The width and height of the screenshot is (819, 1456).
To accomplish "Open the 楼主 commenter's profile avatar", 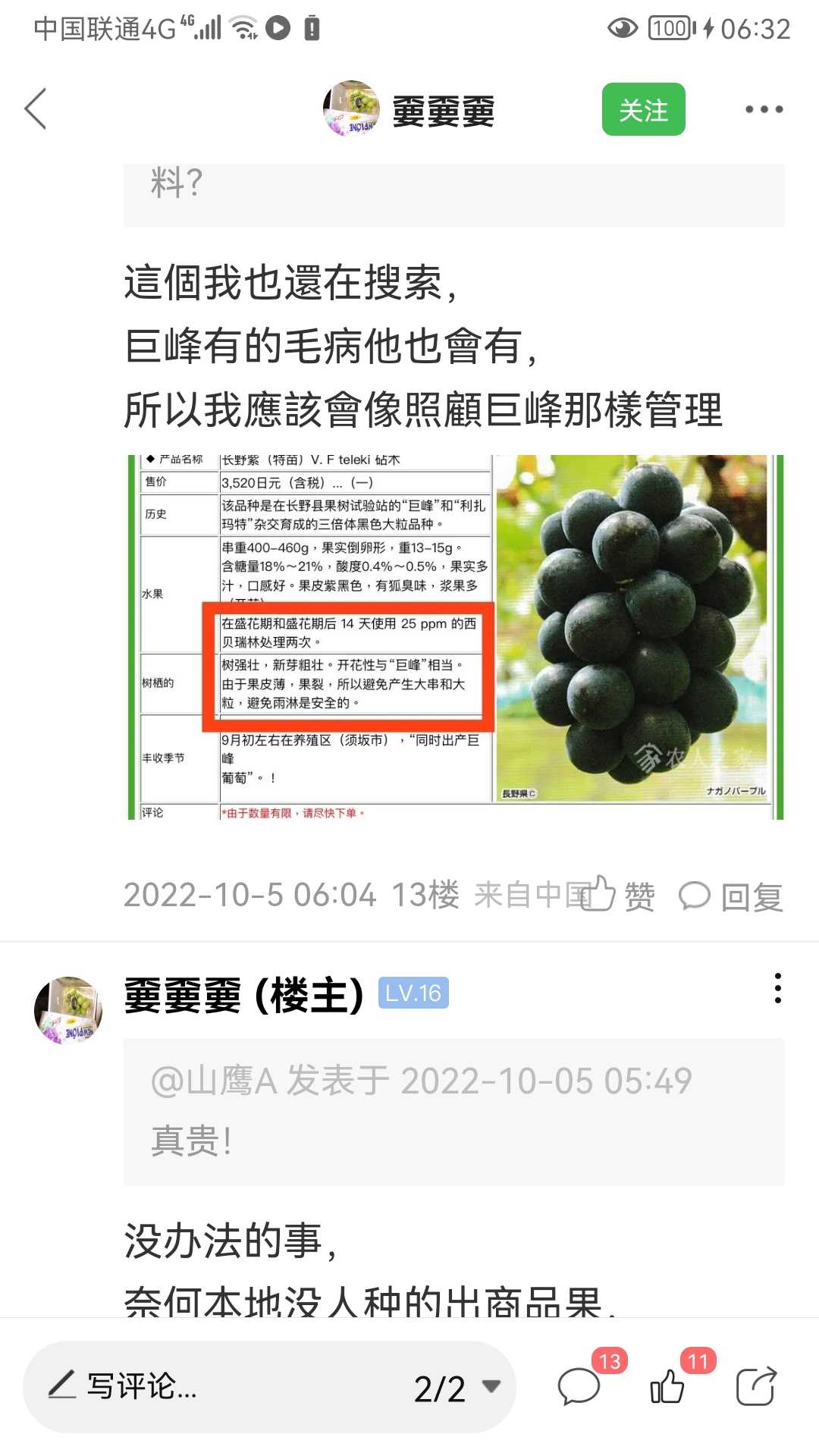I will coord(68,1009).
